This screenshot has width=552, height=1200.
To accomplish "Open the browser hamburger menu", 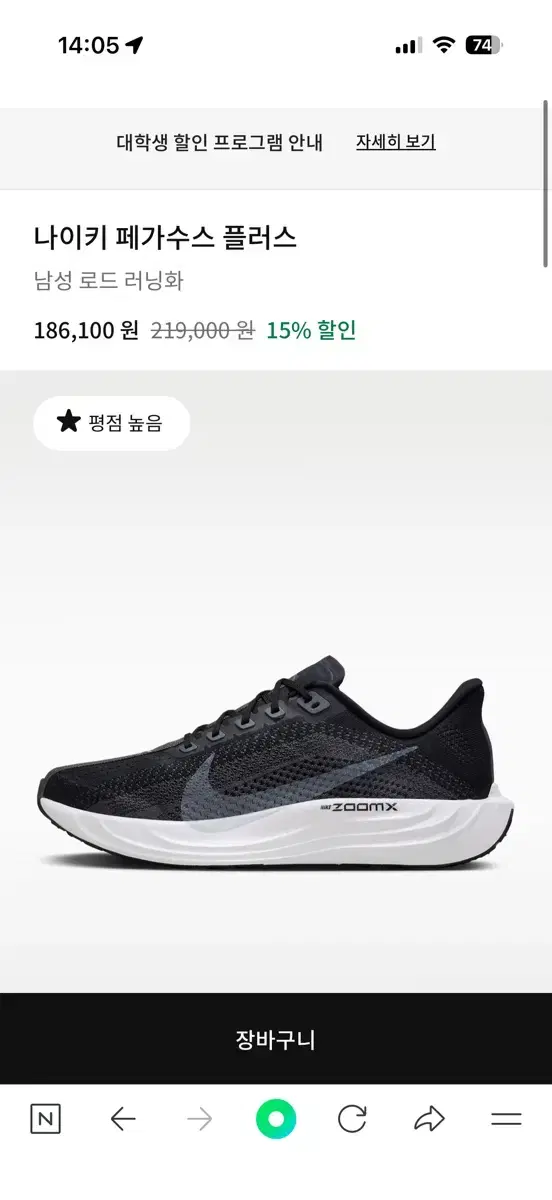I will pyautogui.click(x=507, y=1119).
